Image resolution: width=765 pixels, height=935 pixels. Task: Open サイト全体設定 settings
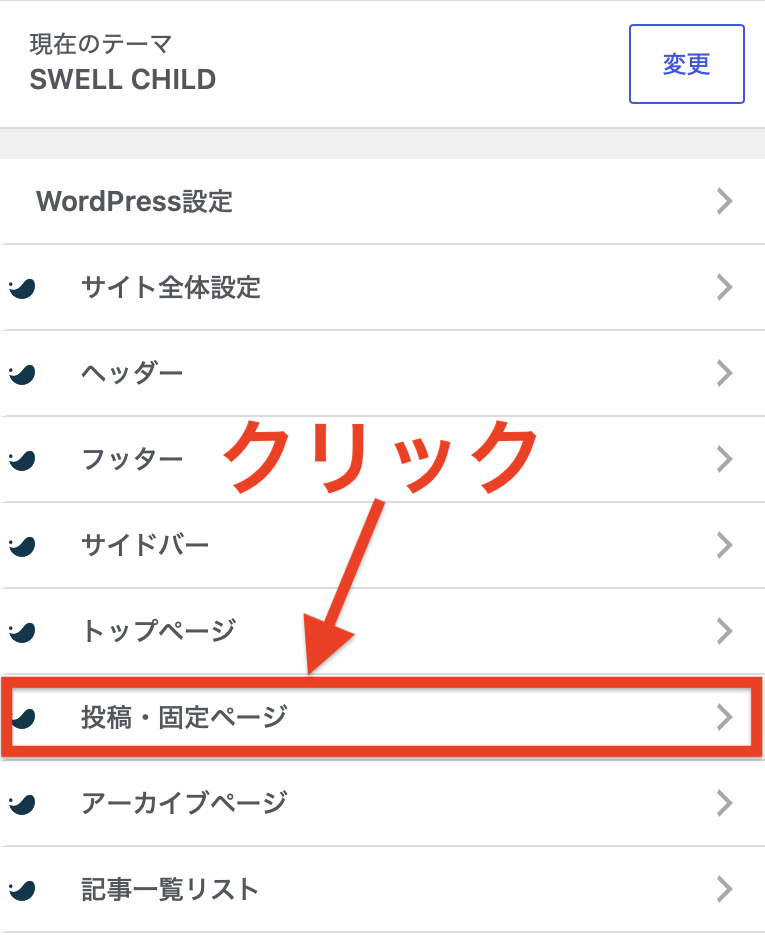tap(382, 287)
